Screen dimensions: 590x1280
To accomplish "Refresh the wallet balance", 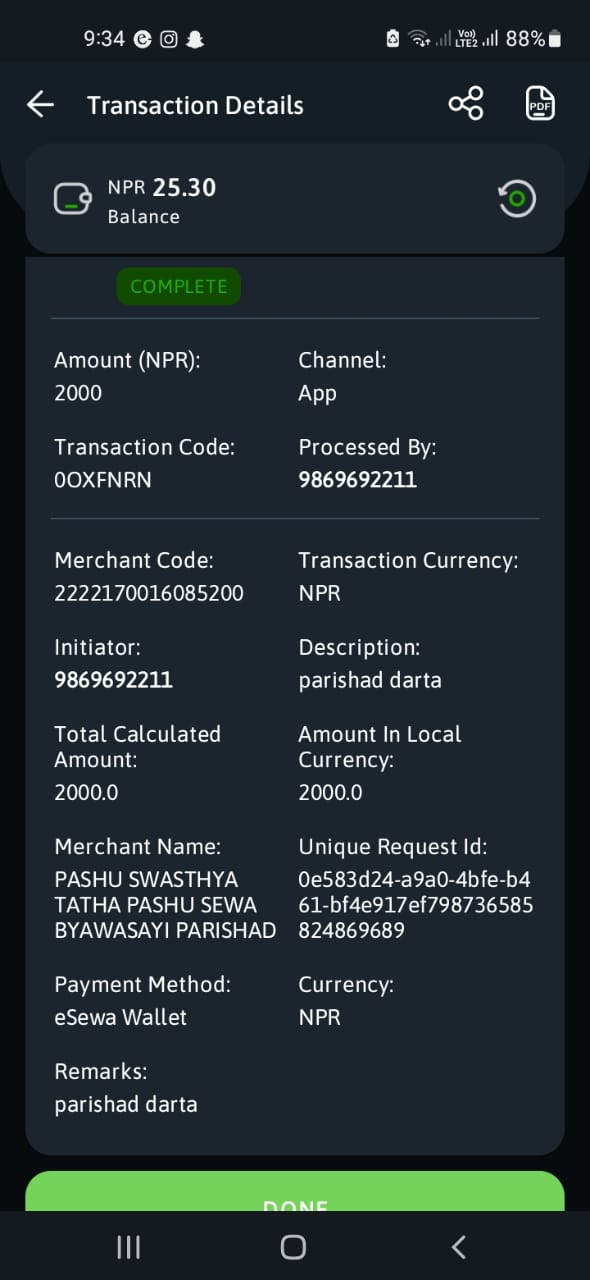I will (517, 198).
